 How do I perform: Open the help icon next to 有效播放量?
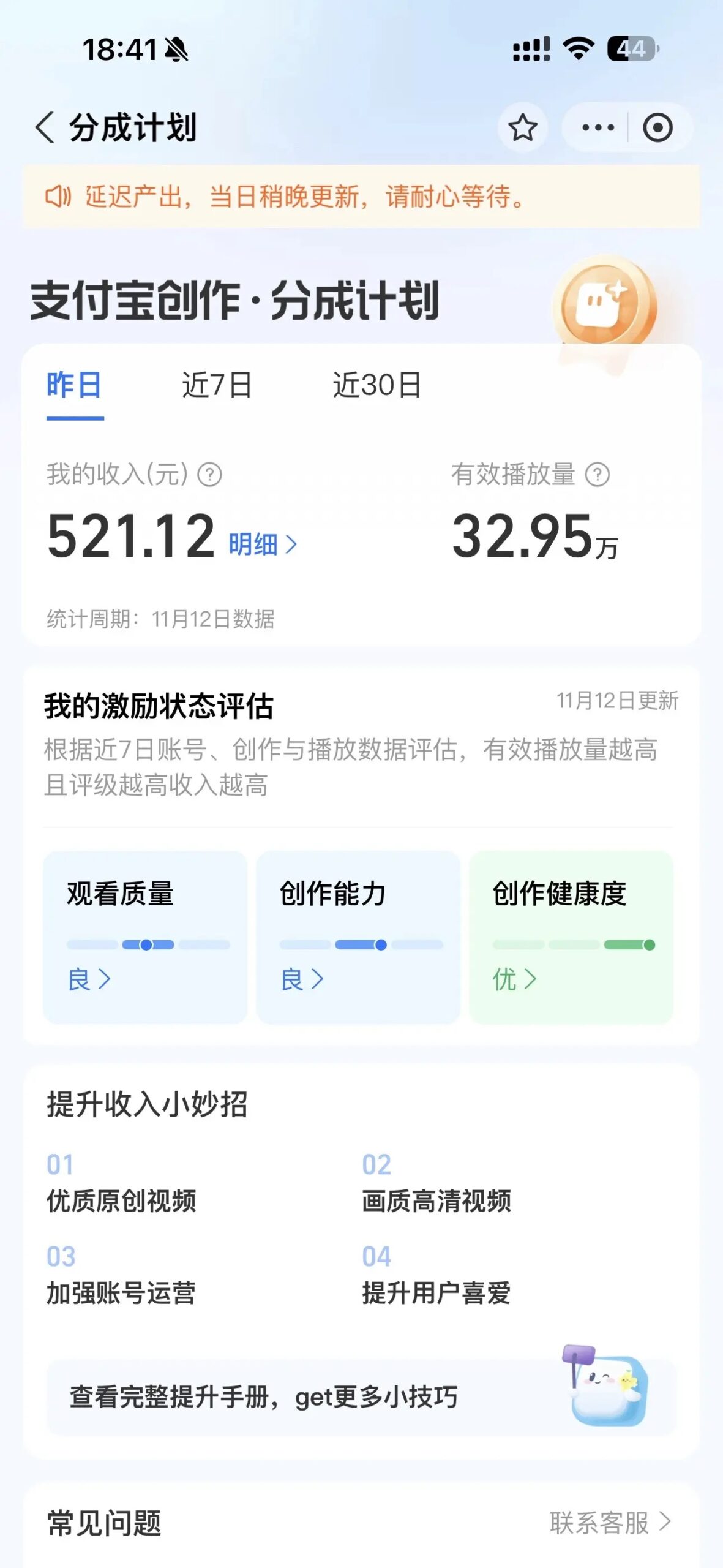(597, 473)
